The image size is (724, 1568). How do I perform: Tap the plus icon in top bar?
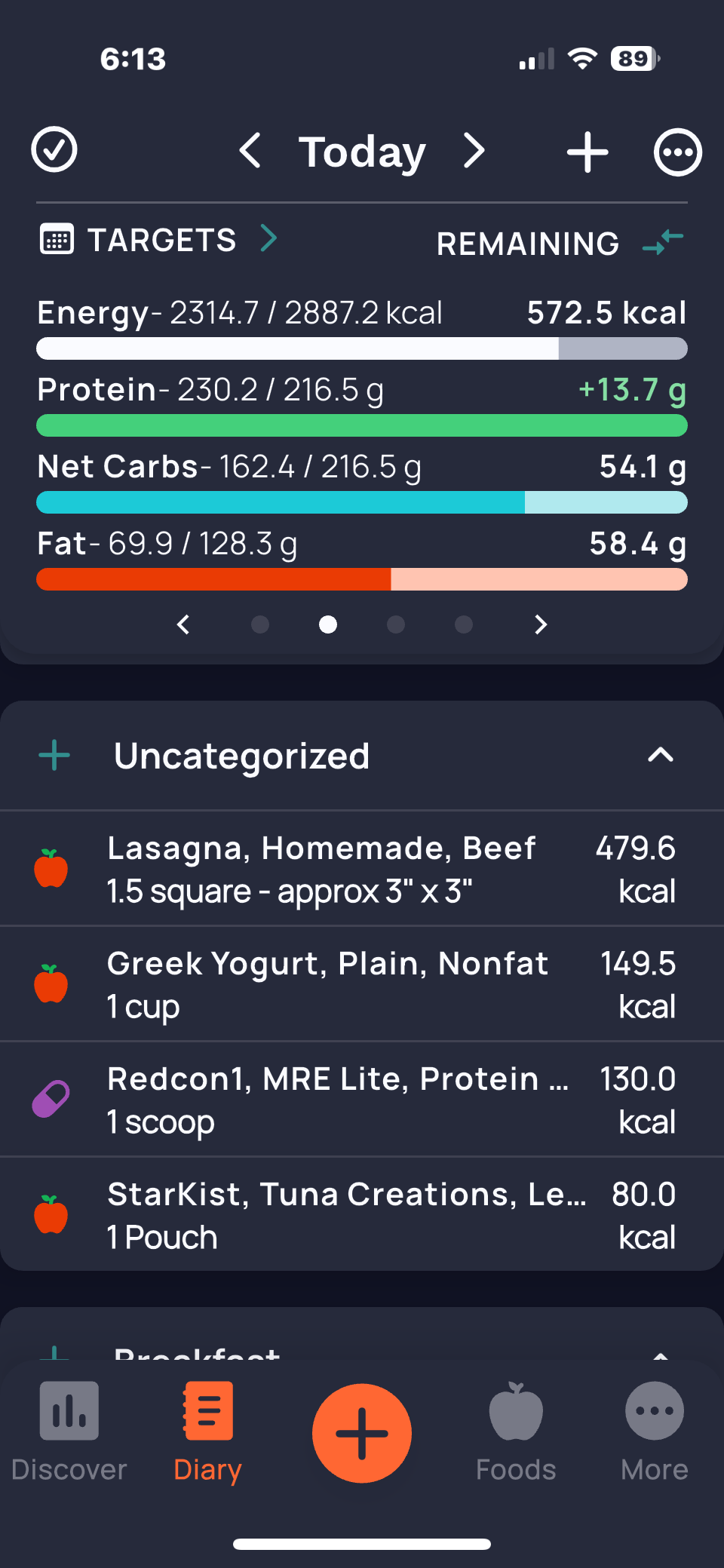click(x=587, y=152)
